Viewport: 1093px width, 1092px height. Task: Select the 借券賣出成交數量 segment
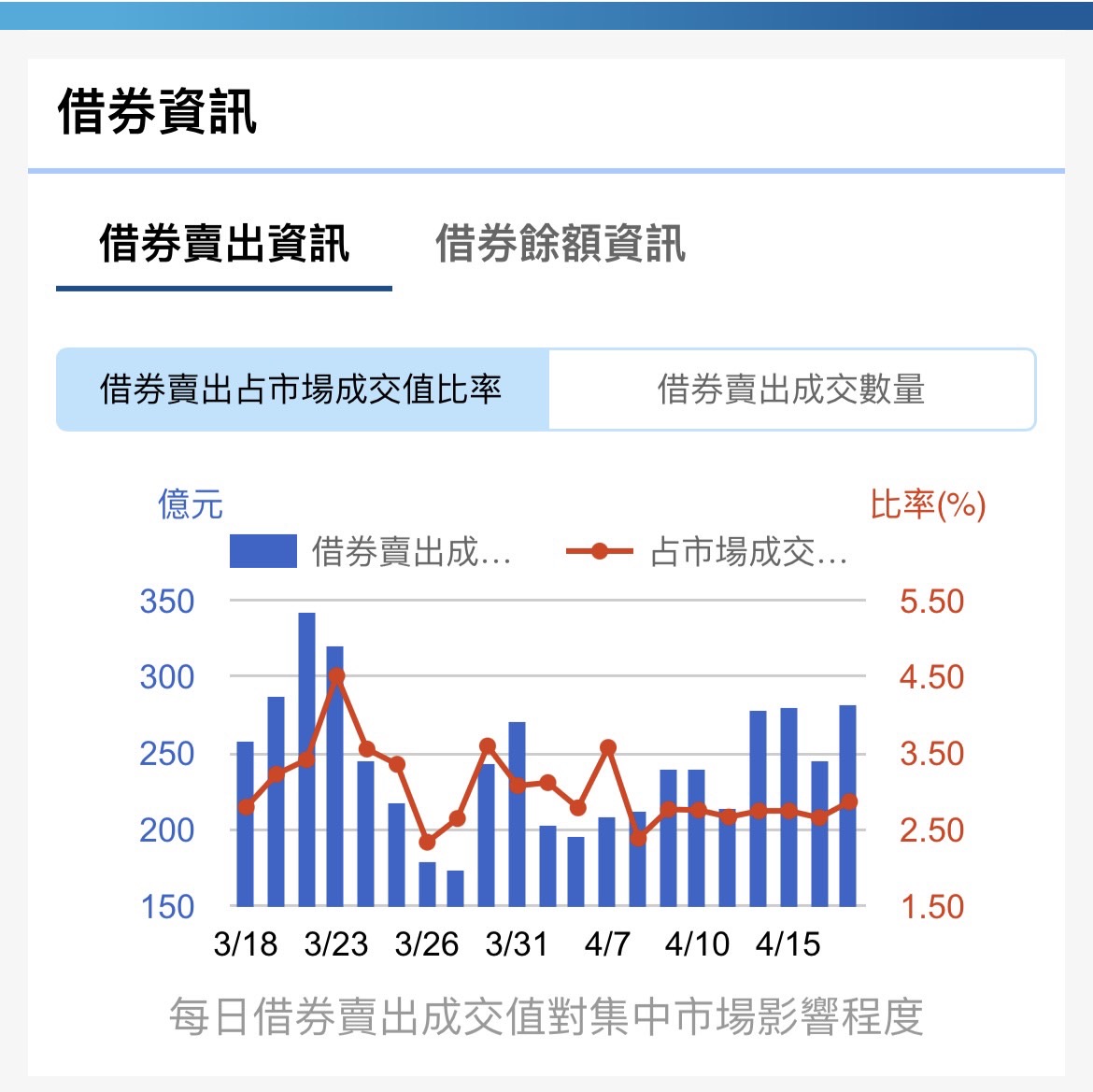[x=791, y=390]
